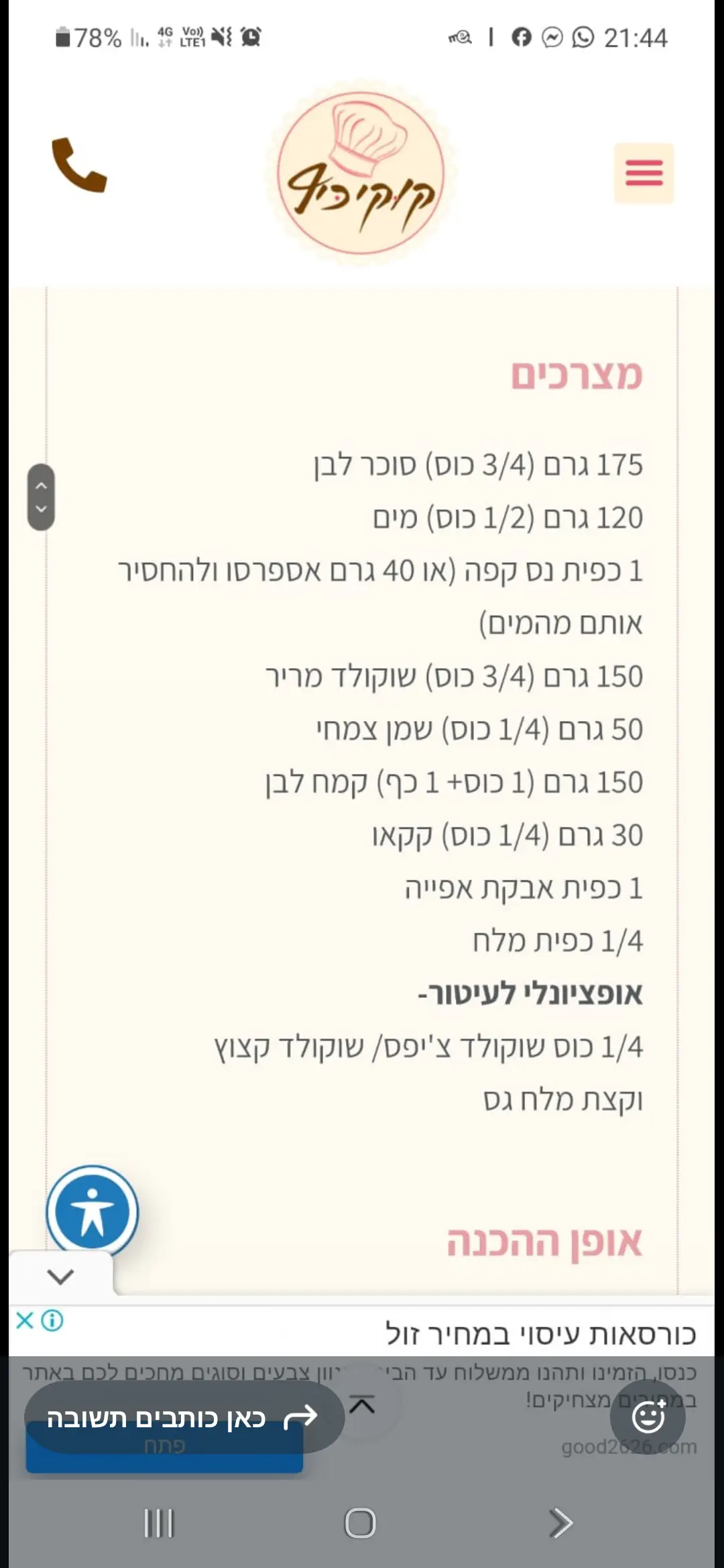Image resolution: width=724 pixels, height=1568 pixels.
Task: Close the massage chairs ad
Action: click(x=24, y=1321)
